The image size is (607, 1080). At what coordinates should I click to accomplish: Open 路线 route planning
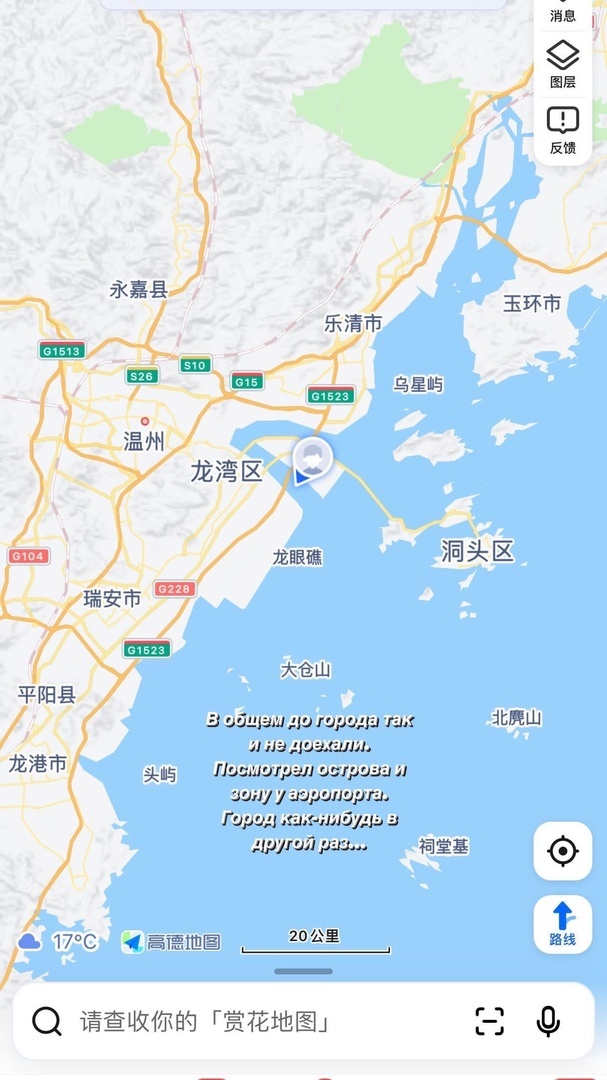tap(563, 923)
